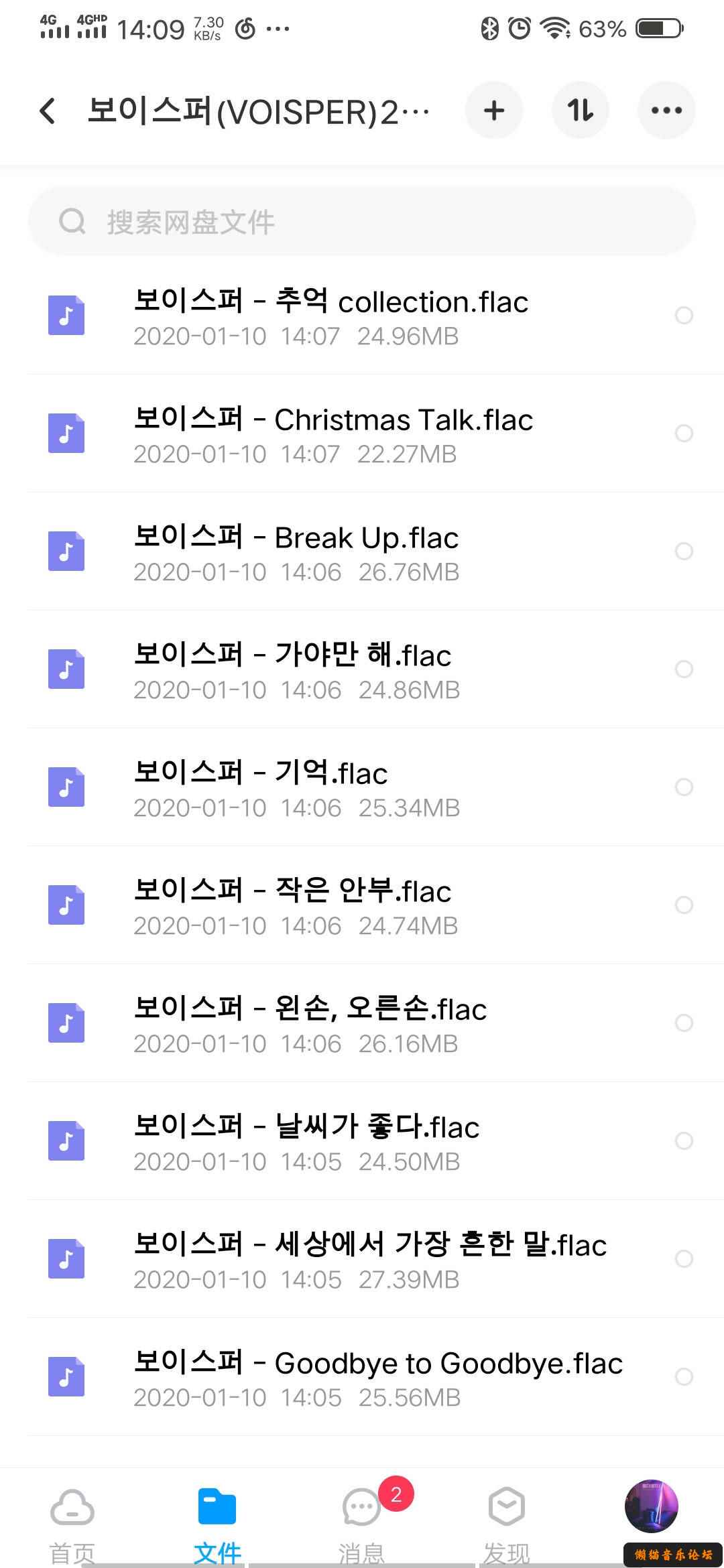The height and width of the screenshot is (1568, 724).
Task: Open Christmas Talk.flac
Action: click(x=333, y=434)
